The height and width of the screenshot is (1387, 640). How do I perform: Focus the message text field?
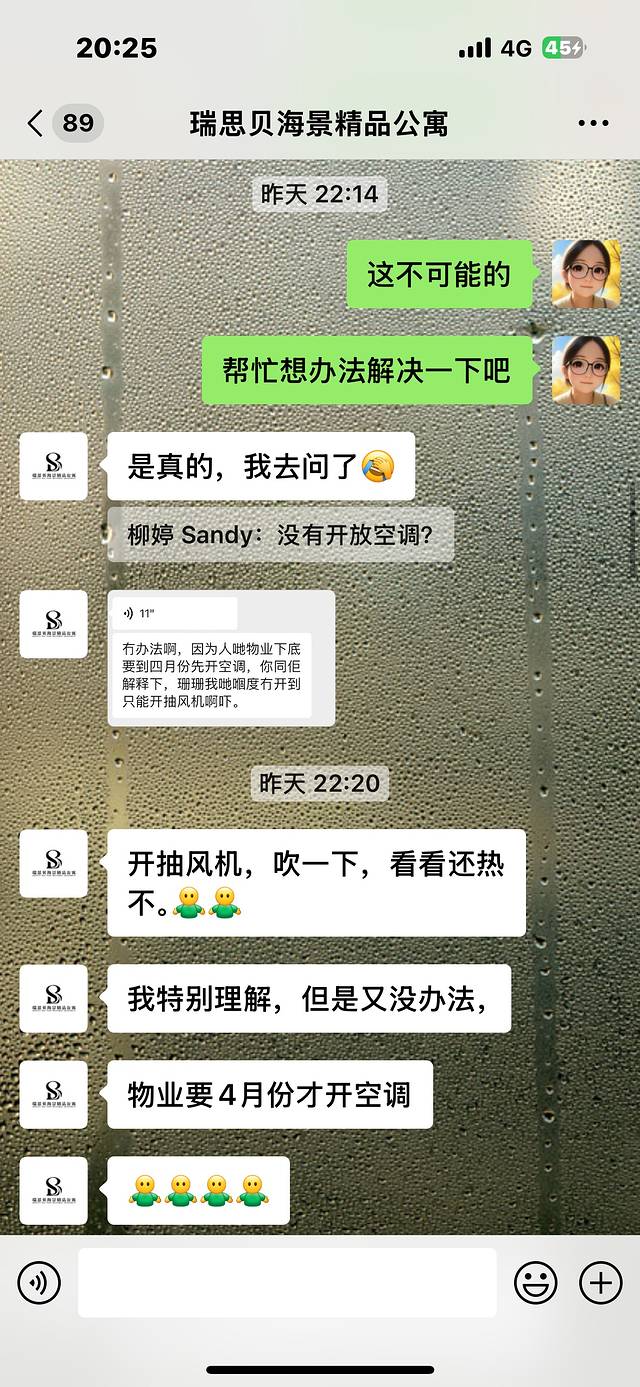click(287, 1282)
